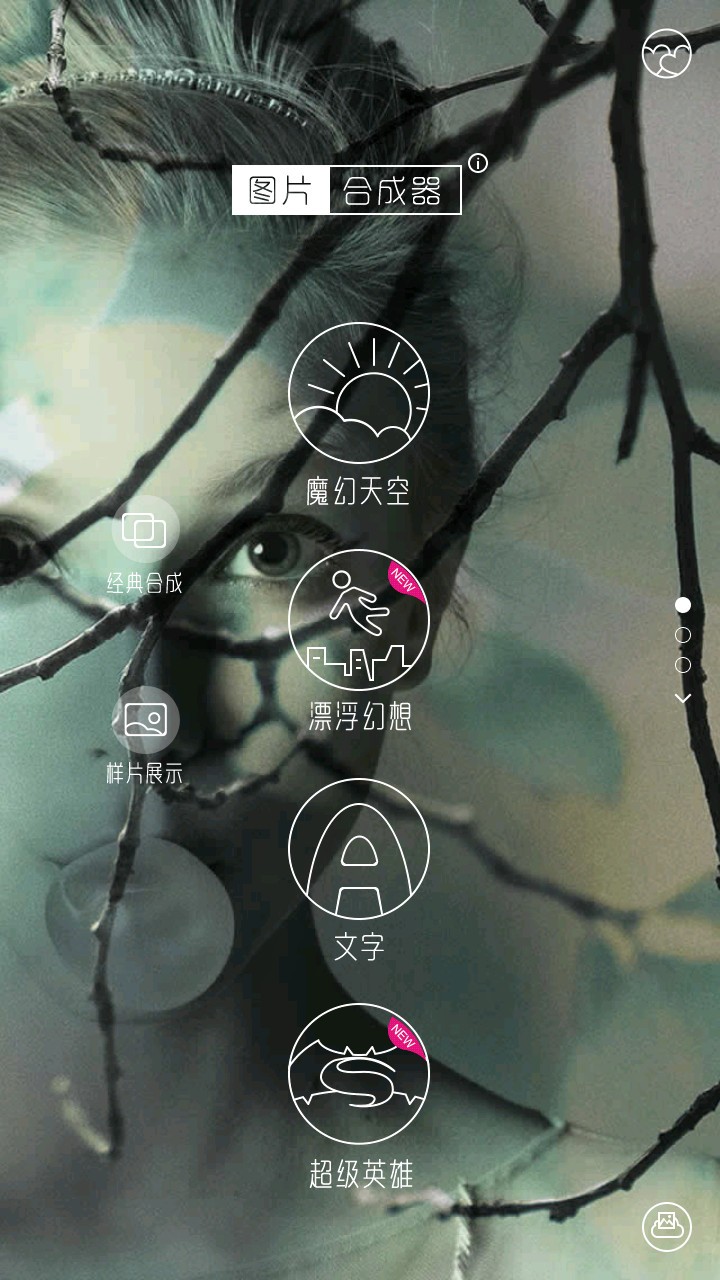Screen dimensions: 720x1280
Task: View 样片展示 sample gallery
Action: tap(145, 720)
